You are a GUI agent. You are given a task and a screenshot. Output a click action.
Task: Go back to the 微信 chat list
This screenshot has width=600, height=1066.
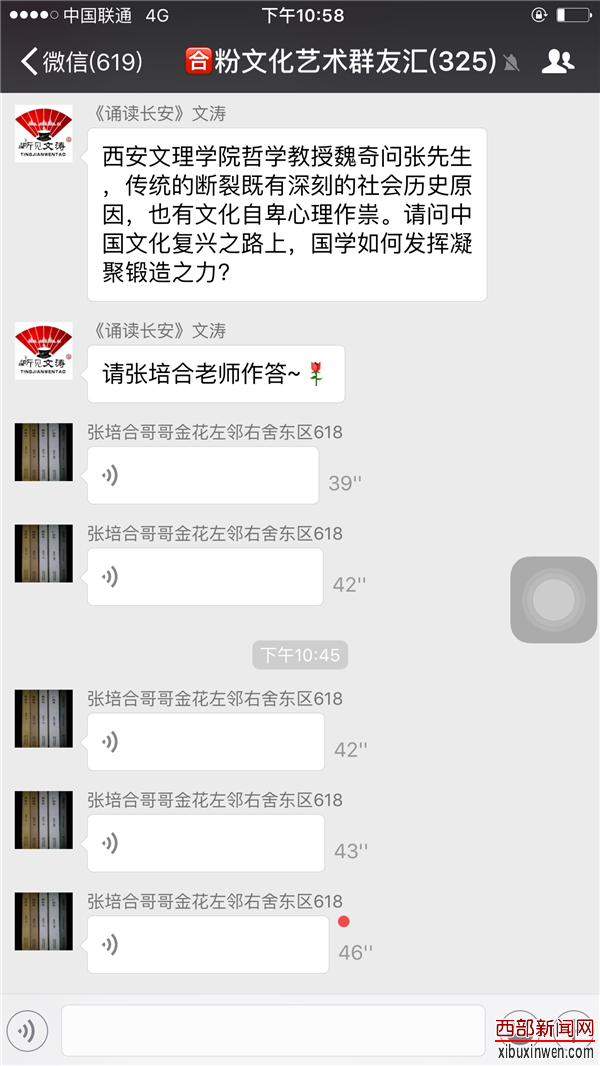[x=82, y=62]
